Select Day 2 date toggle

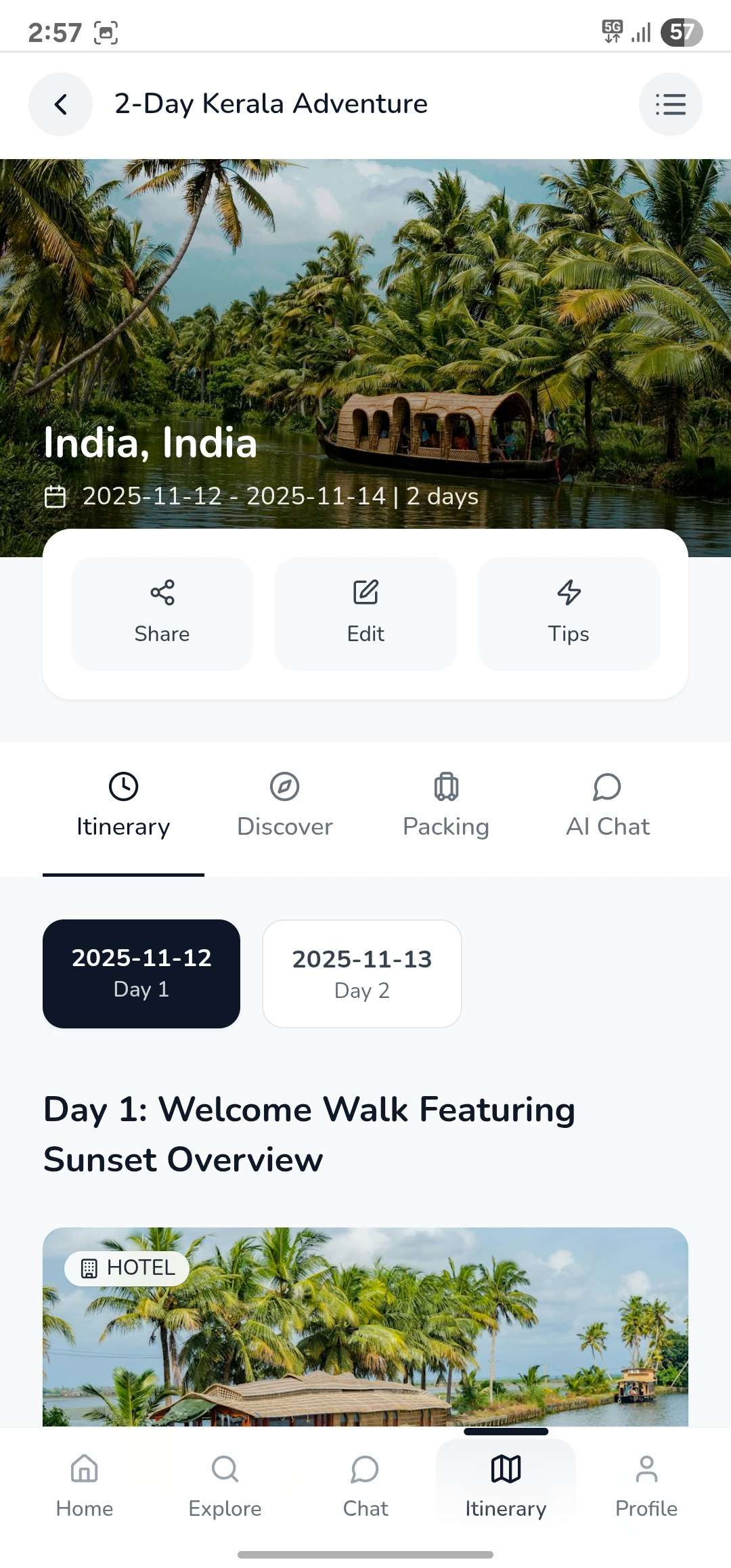pos(361,974)
